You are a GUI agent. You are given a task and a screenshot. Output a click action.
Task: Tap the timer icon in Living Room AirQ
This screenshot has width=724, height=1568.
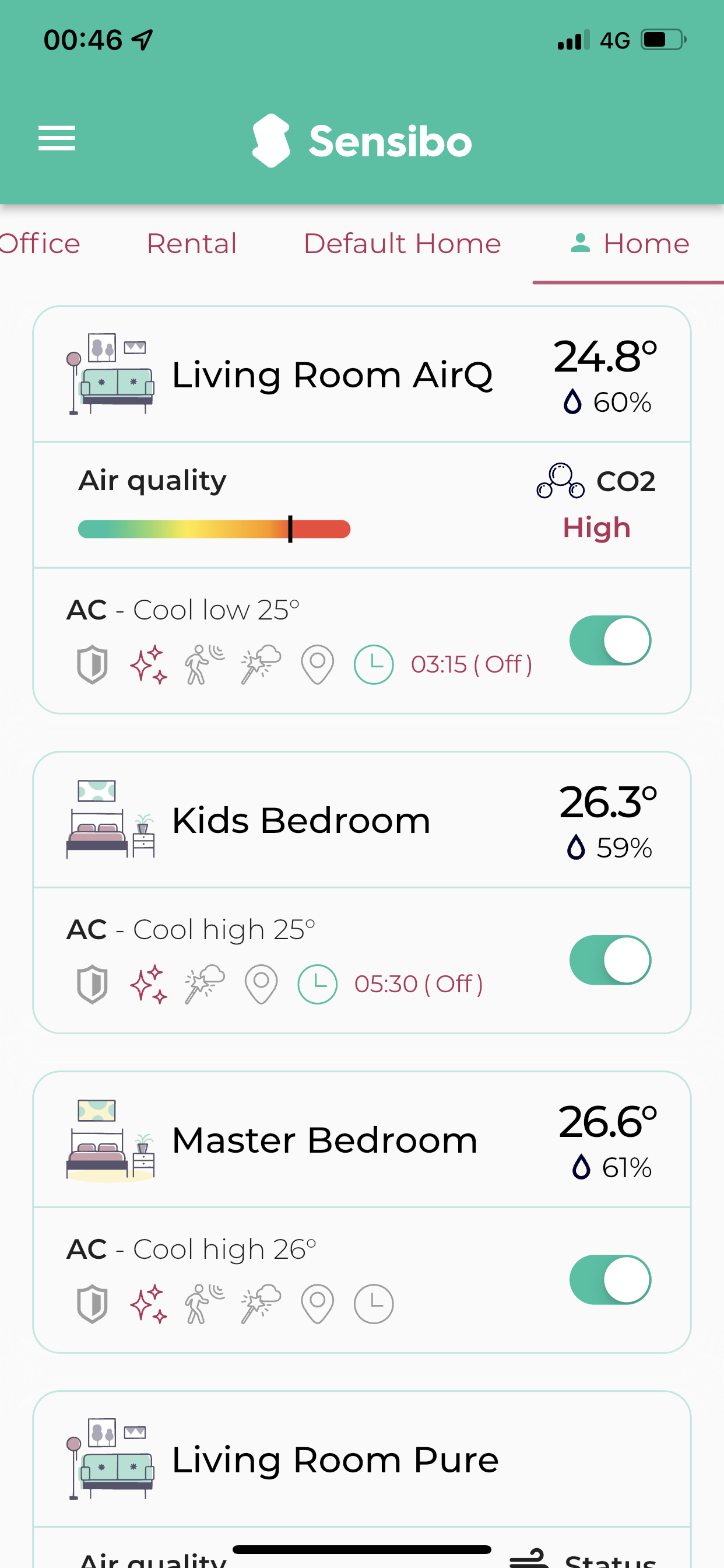tap(374, 664)
